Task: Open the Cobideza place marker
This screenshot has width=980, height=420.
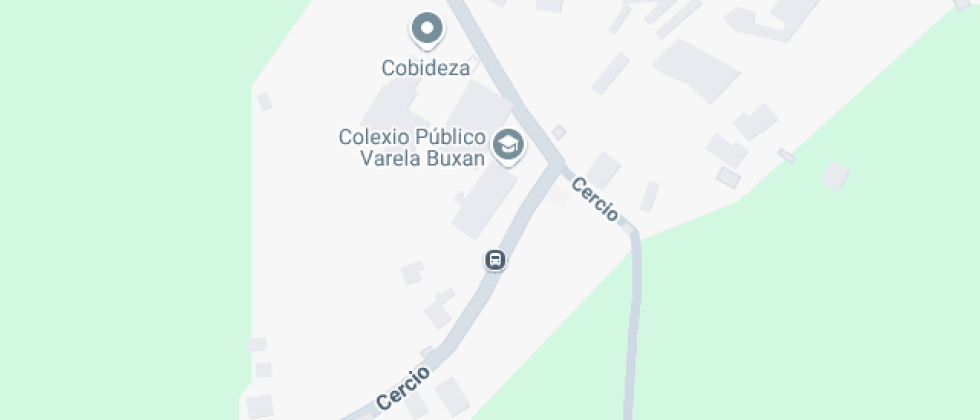Action: [x=427, y=29]
